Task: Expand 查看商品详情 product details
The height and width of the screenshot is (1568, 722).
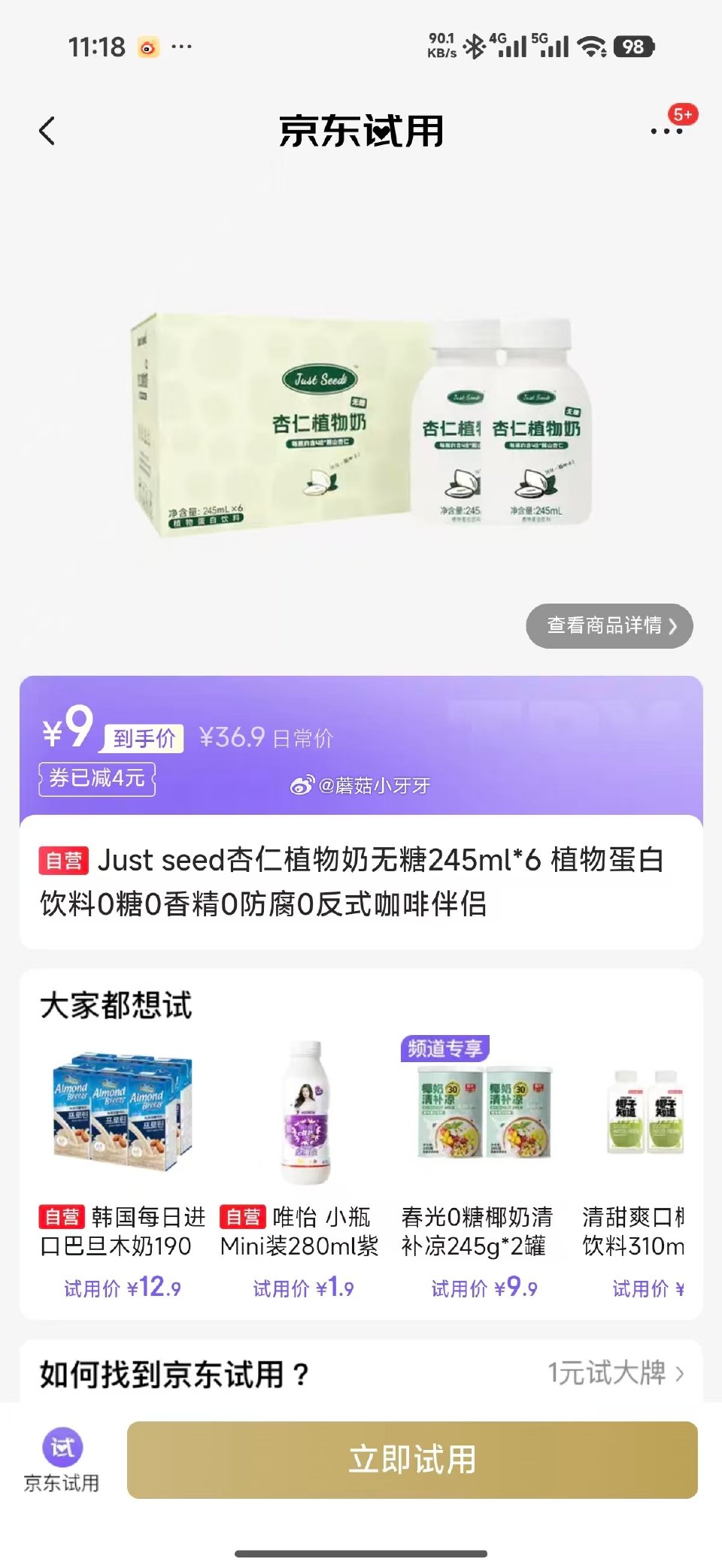Action: (x=608, y=625)
